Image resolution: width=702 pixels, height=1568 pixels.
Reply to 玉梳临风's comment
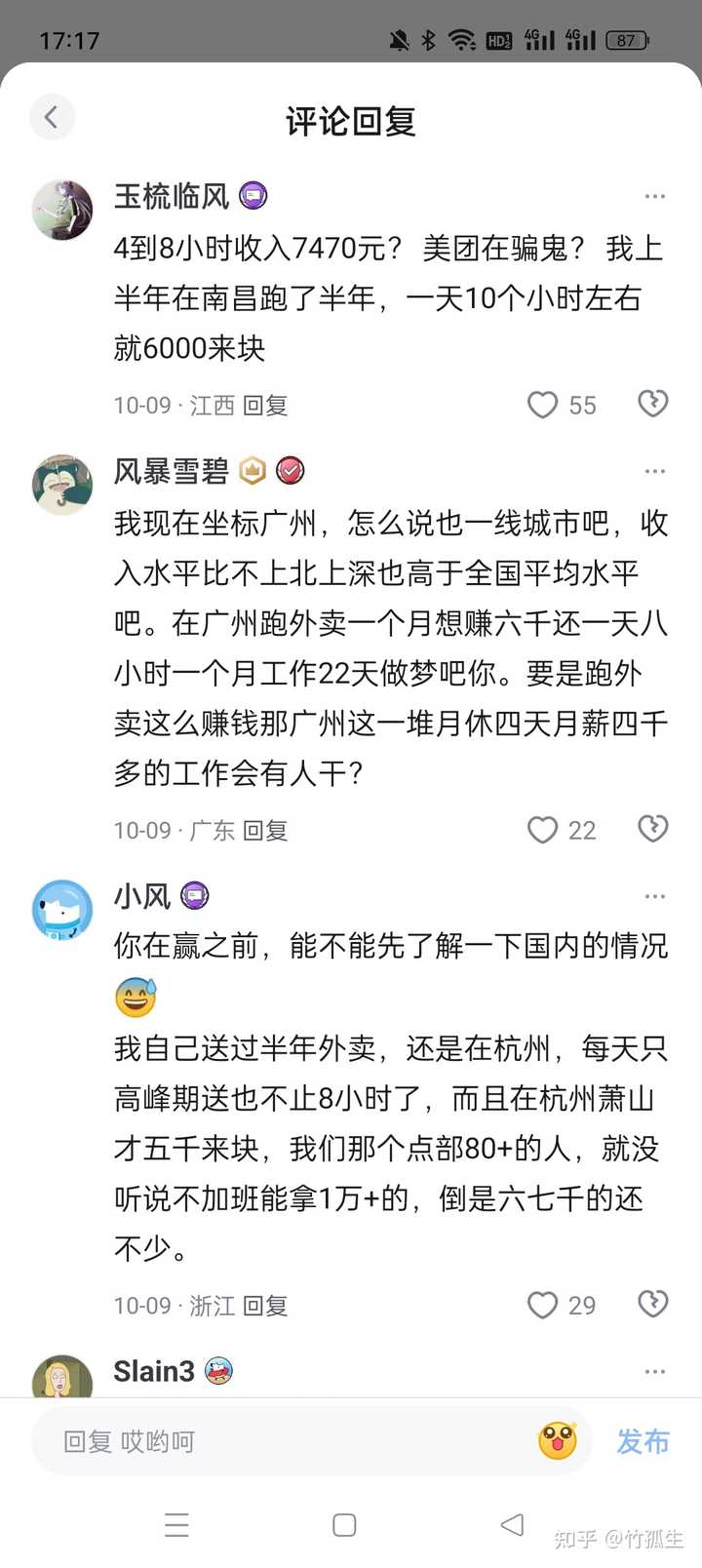pos(264,406)
